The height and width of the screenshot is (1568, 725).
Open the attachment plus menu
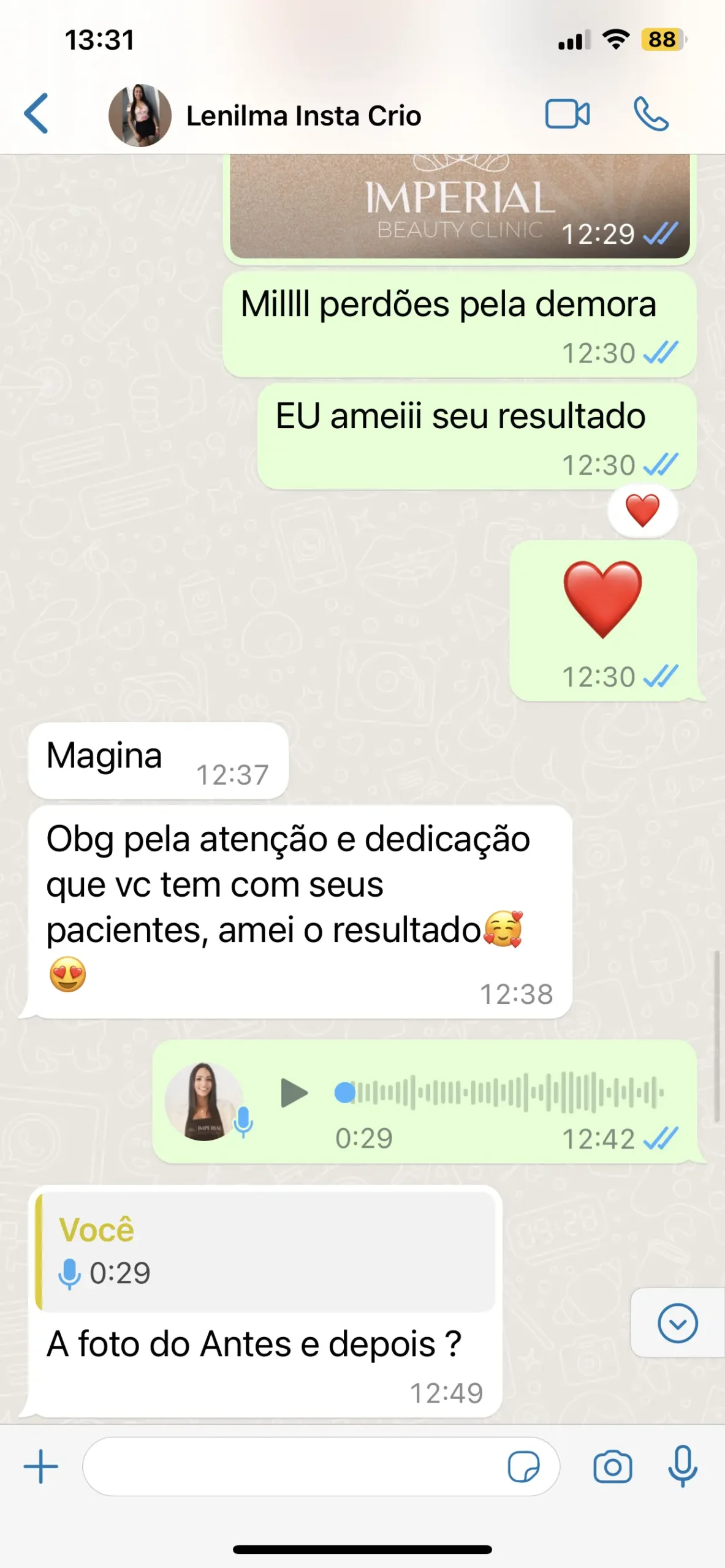pyautogui.click(x=41, y=1467)
